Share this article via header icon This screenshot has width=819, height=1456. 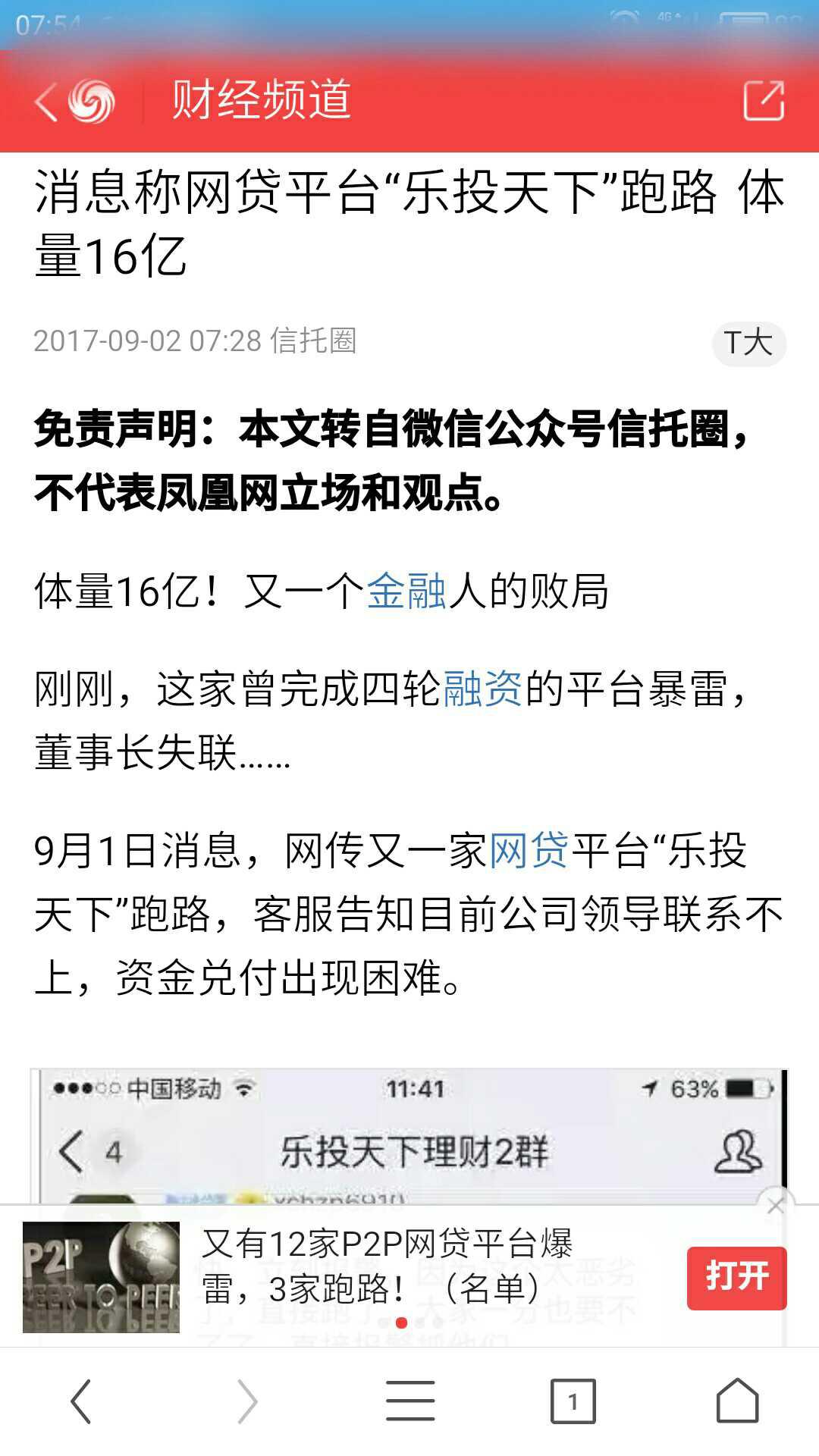[x=763, y=101]
